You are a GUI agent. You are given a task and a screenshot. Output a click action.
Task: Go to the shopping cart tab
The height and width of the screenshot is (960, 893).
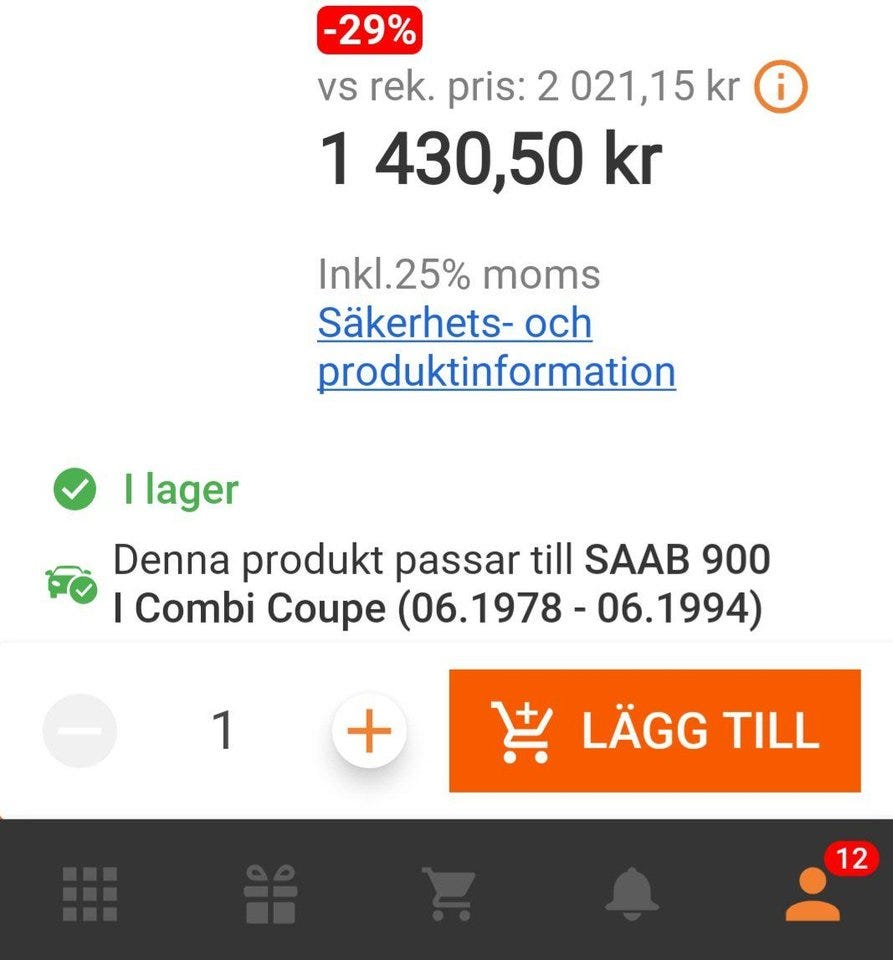449,893
